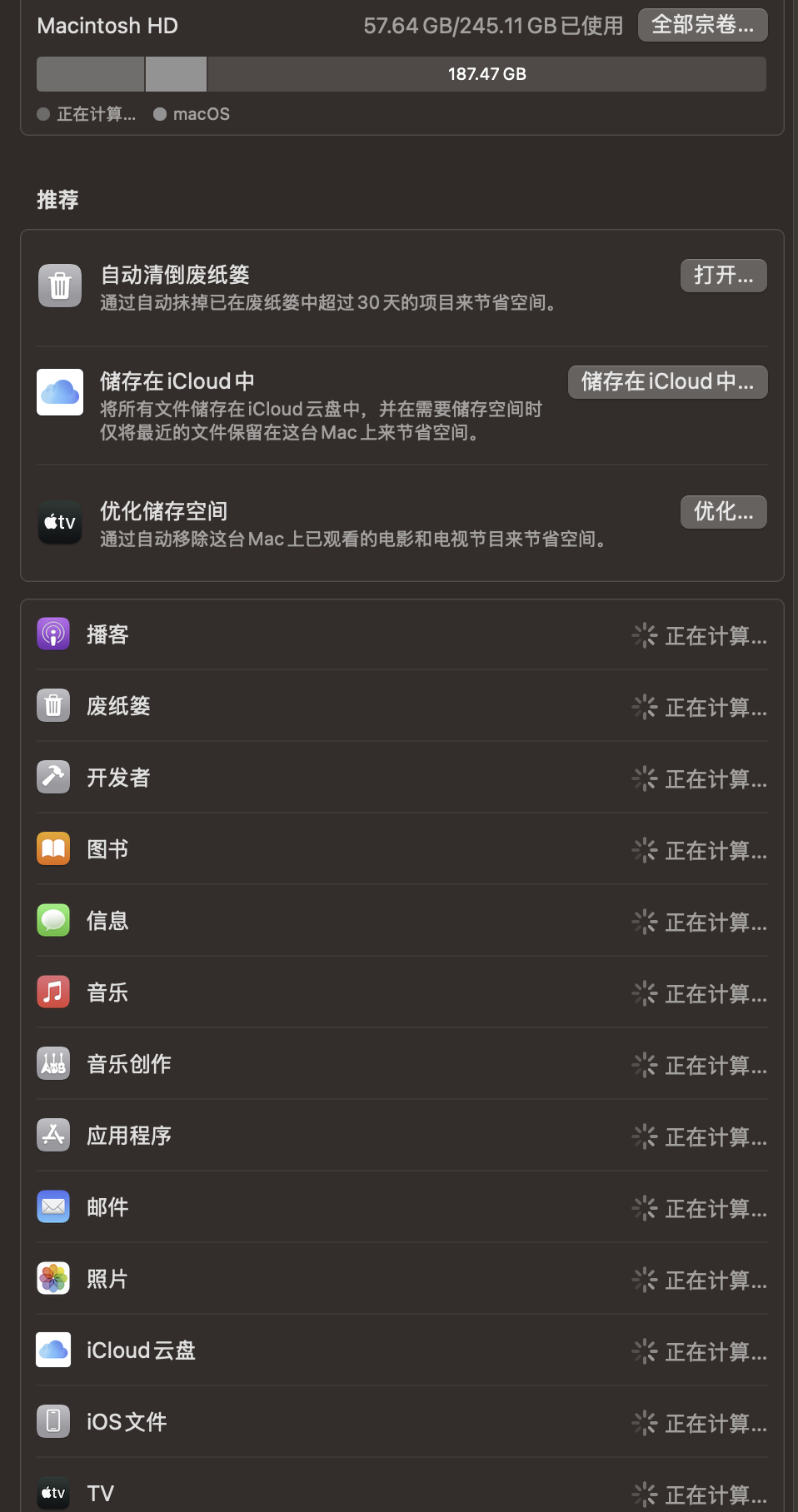Screen dimensions: 798x1512
Task: Open the 播客 storage row
Action: coord(401,635)
